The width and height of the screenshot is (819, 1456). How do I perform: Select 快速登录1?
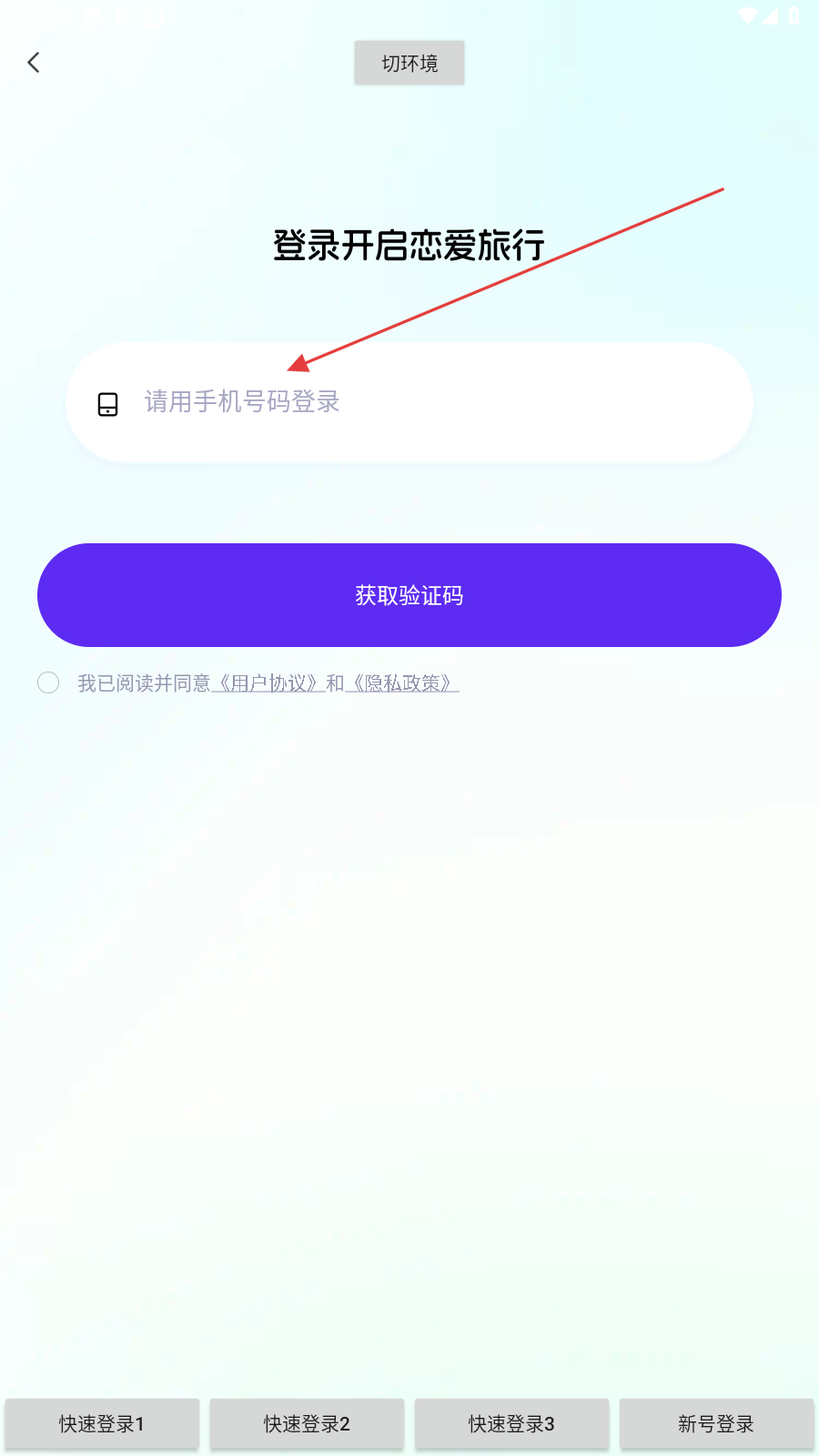coord(102,1423)
